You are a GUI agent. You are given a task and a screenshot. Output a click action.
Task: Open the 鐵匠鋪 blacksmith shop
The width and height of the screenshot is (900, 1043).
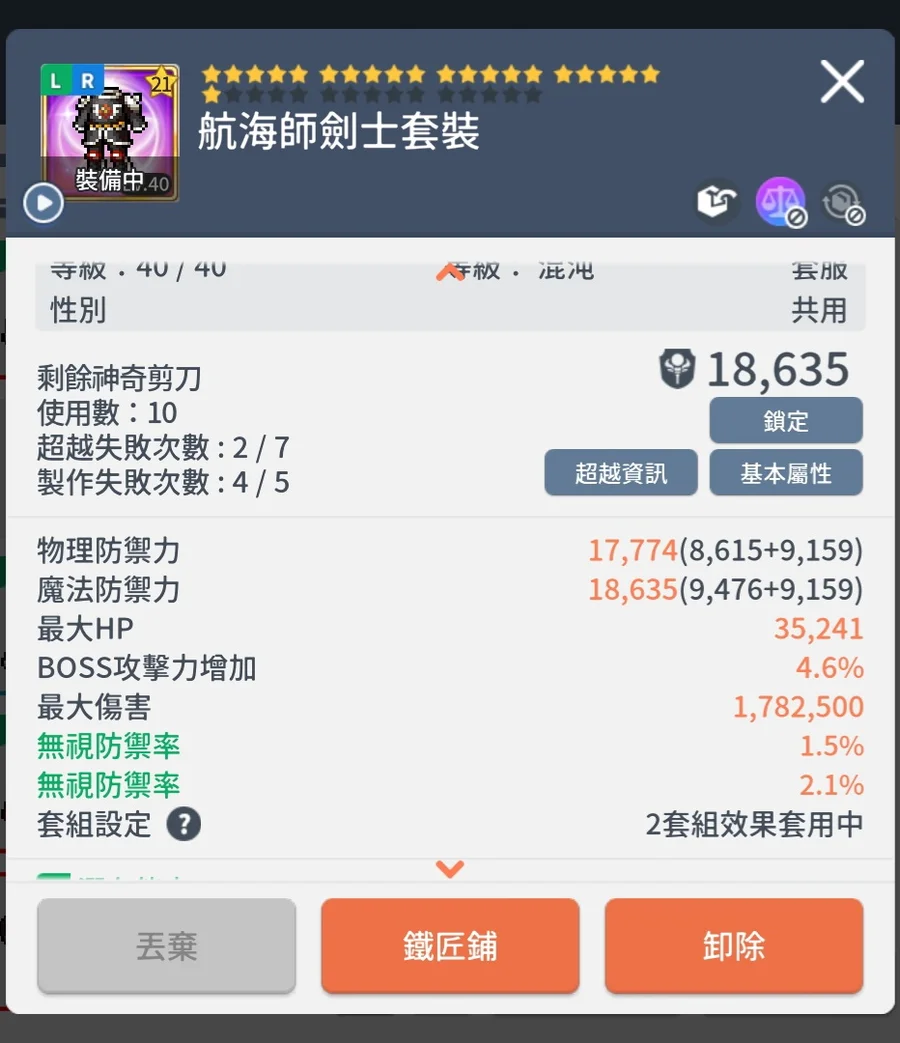(x=450, y=946)
